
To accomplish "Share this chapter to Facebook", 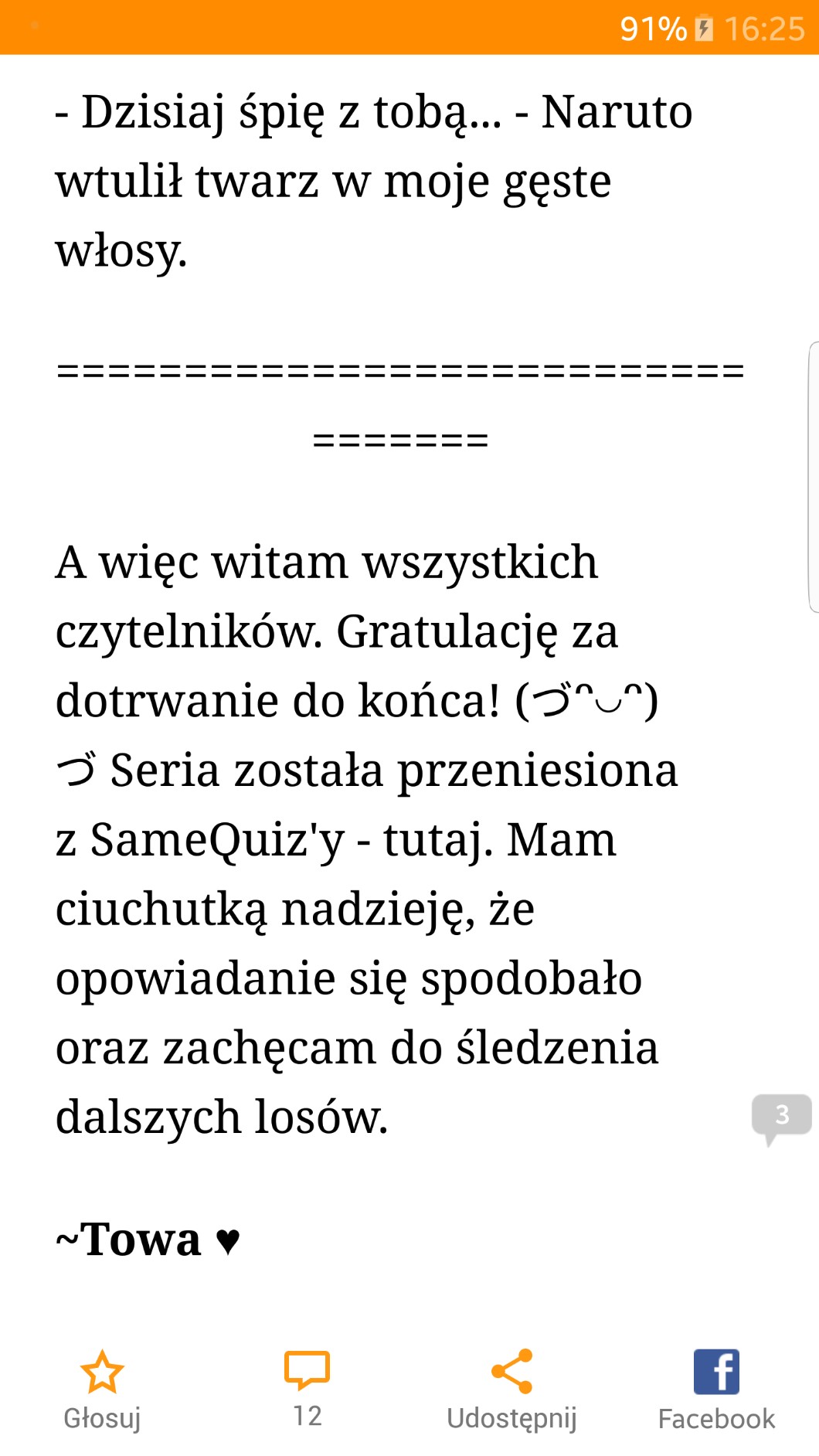I will 716,1386.
